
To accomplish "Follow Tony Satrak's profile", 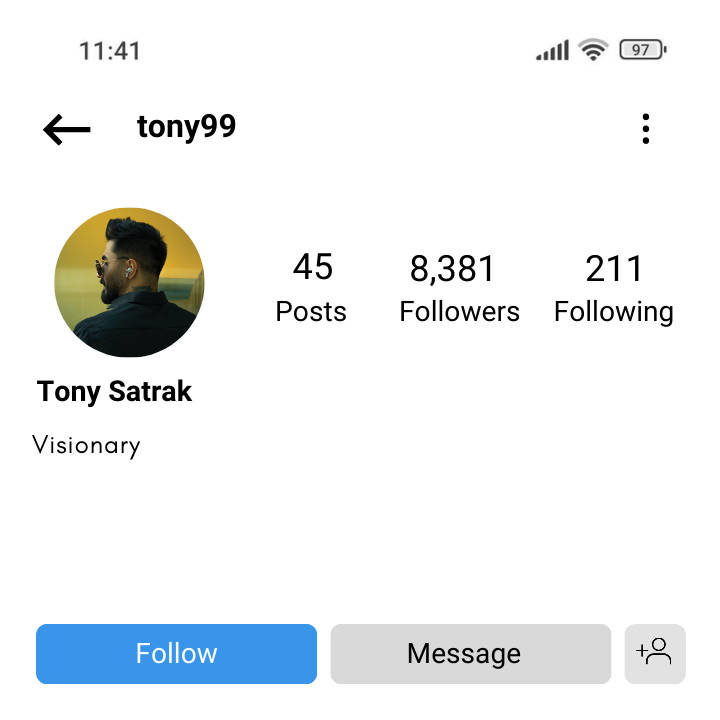I will point(176,654).
